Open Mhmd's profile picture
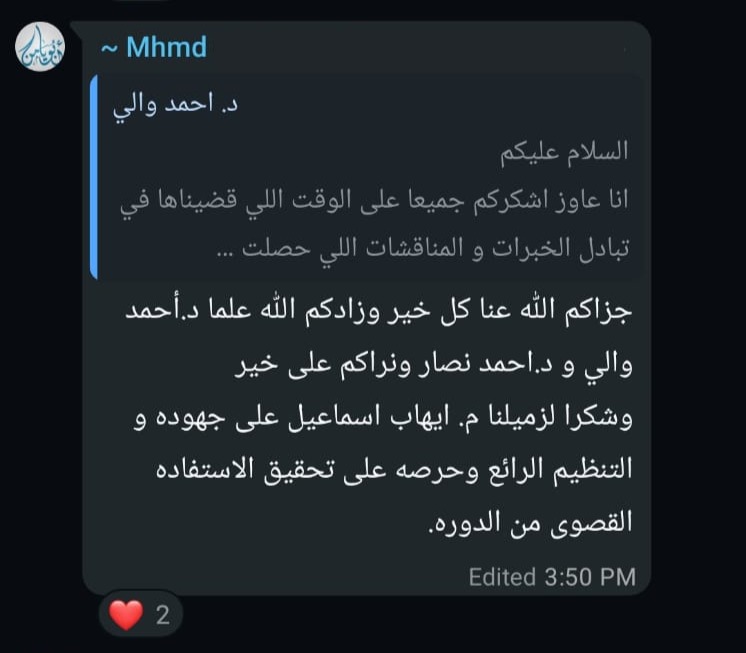This screenshot has width=746, height=653. tap(40, 47)
